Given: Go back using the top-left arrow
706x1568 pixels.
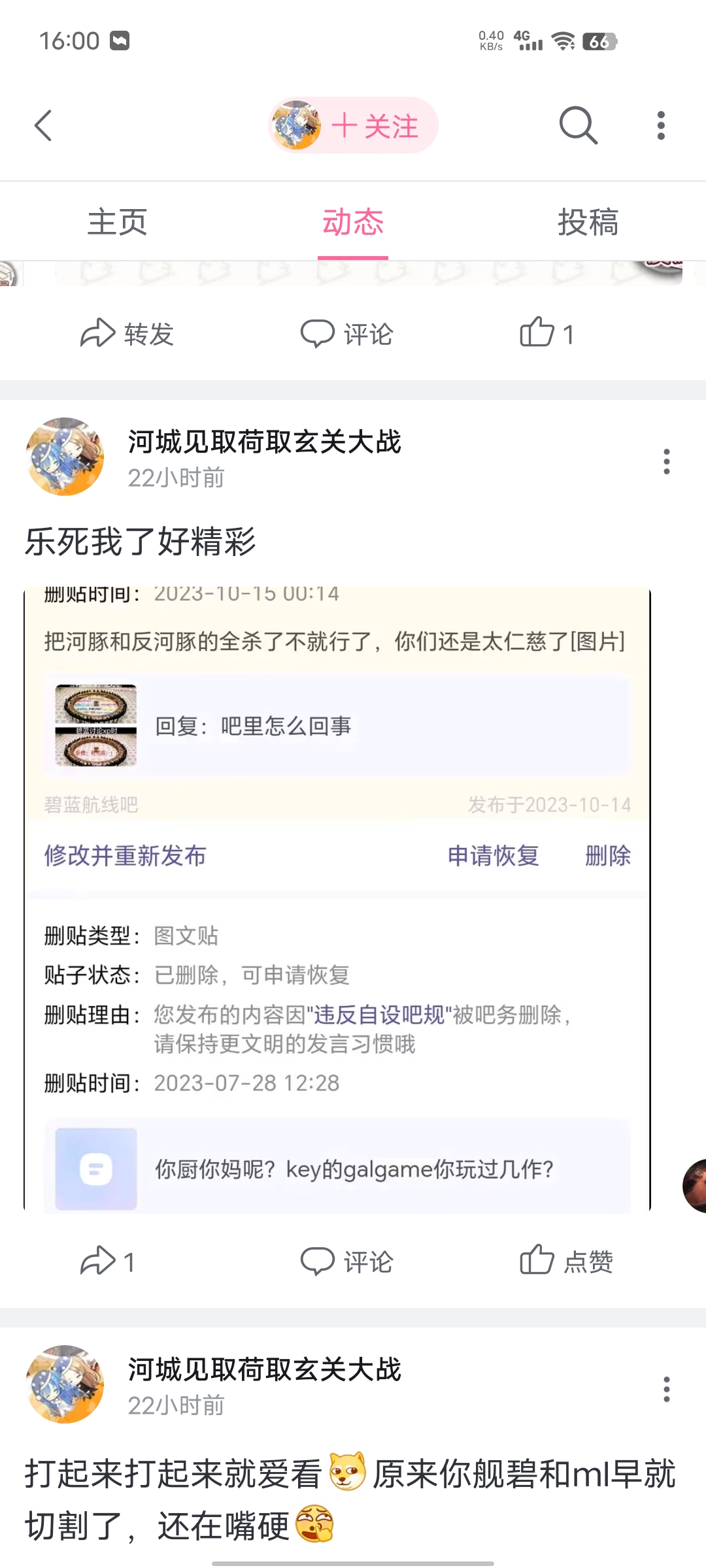Looking at the screenshot, I should 43,125.
